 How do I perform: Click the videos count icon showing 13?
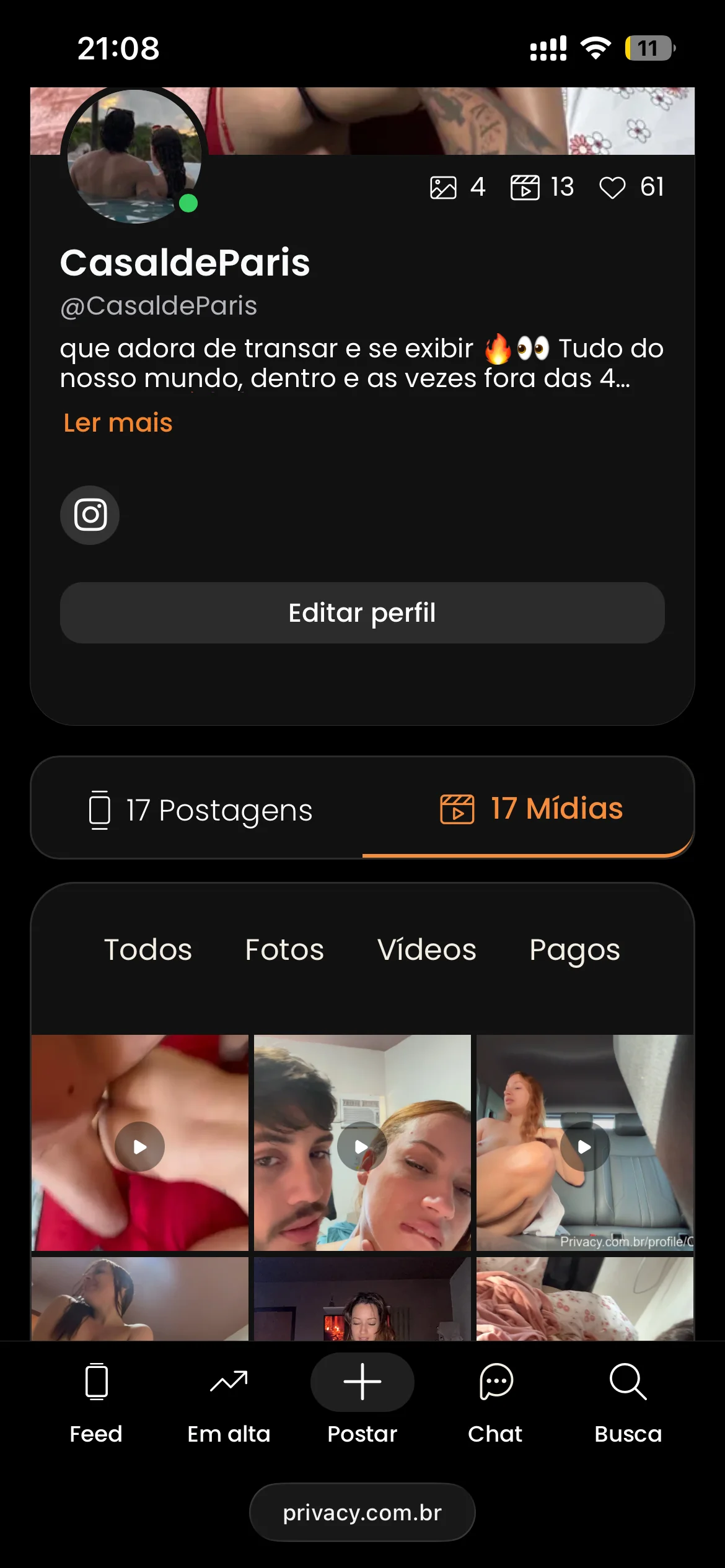pyautogui.click(x=524, y=186)
